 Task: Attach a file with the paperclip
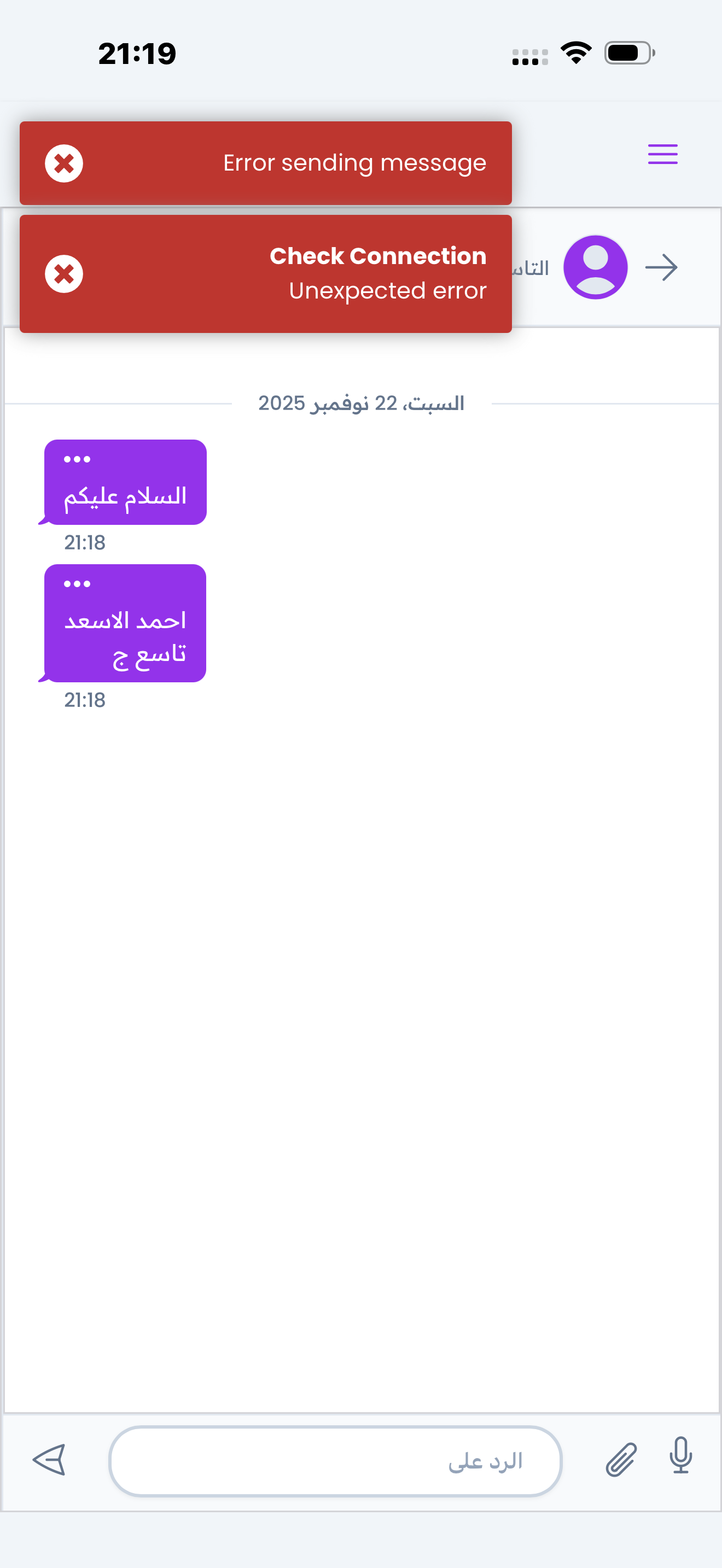[621, 1460]
